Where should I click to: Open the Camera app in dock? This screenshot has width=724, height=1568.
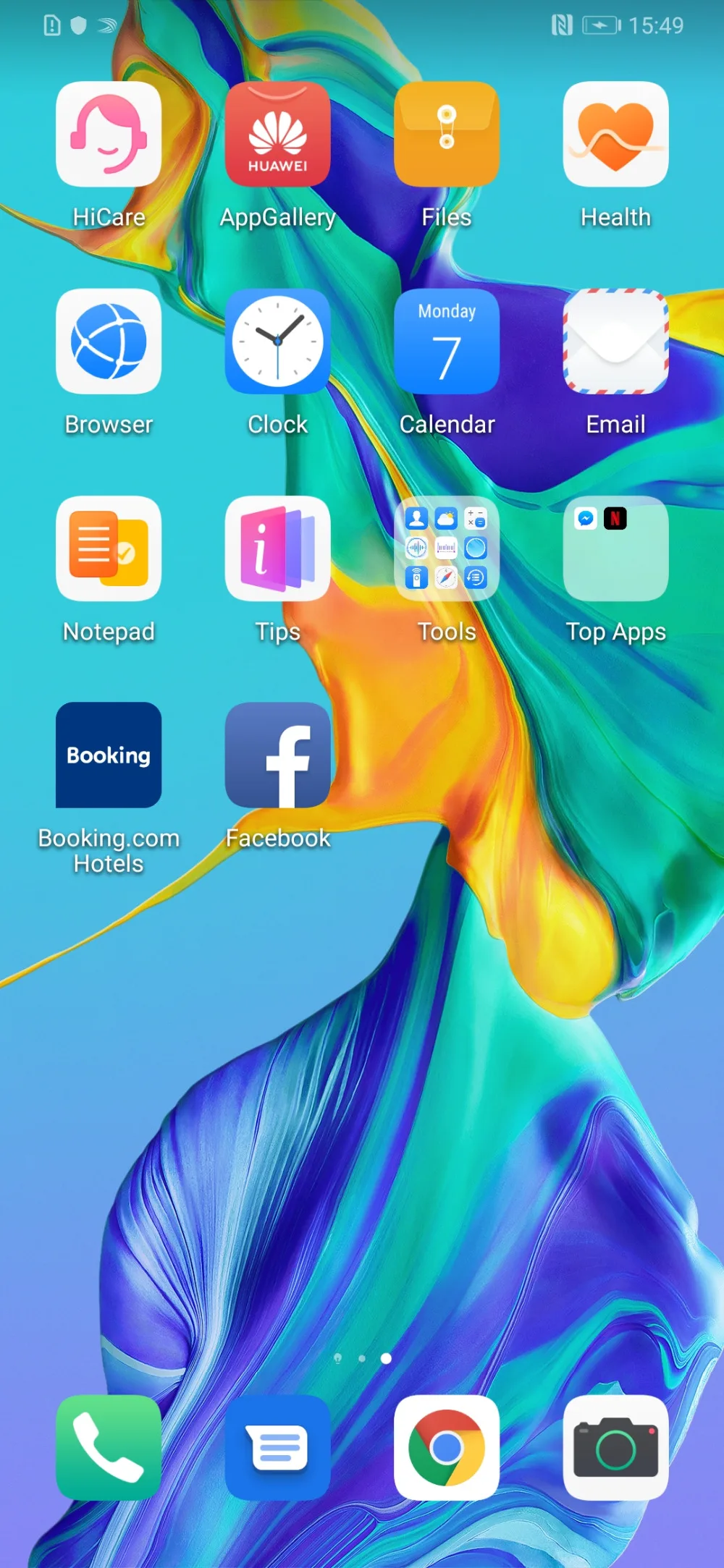point(615,1447)
